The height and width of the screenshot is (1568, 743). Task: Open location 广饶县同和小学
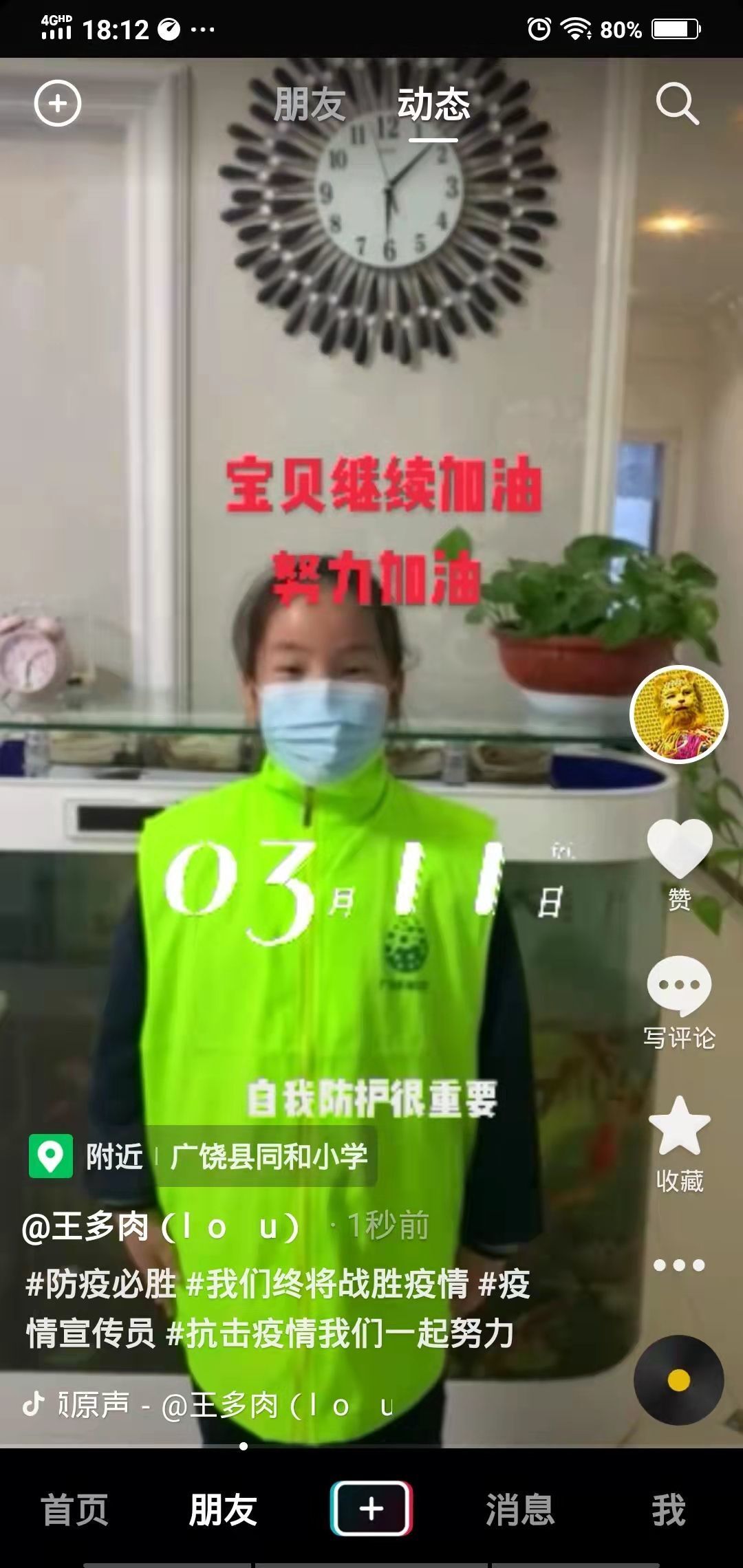pyautogui.click(x=268, y=1157)
